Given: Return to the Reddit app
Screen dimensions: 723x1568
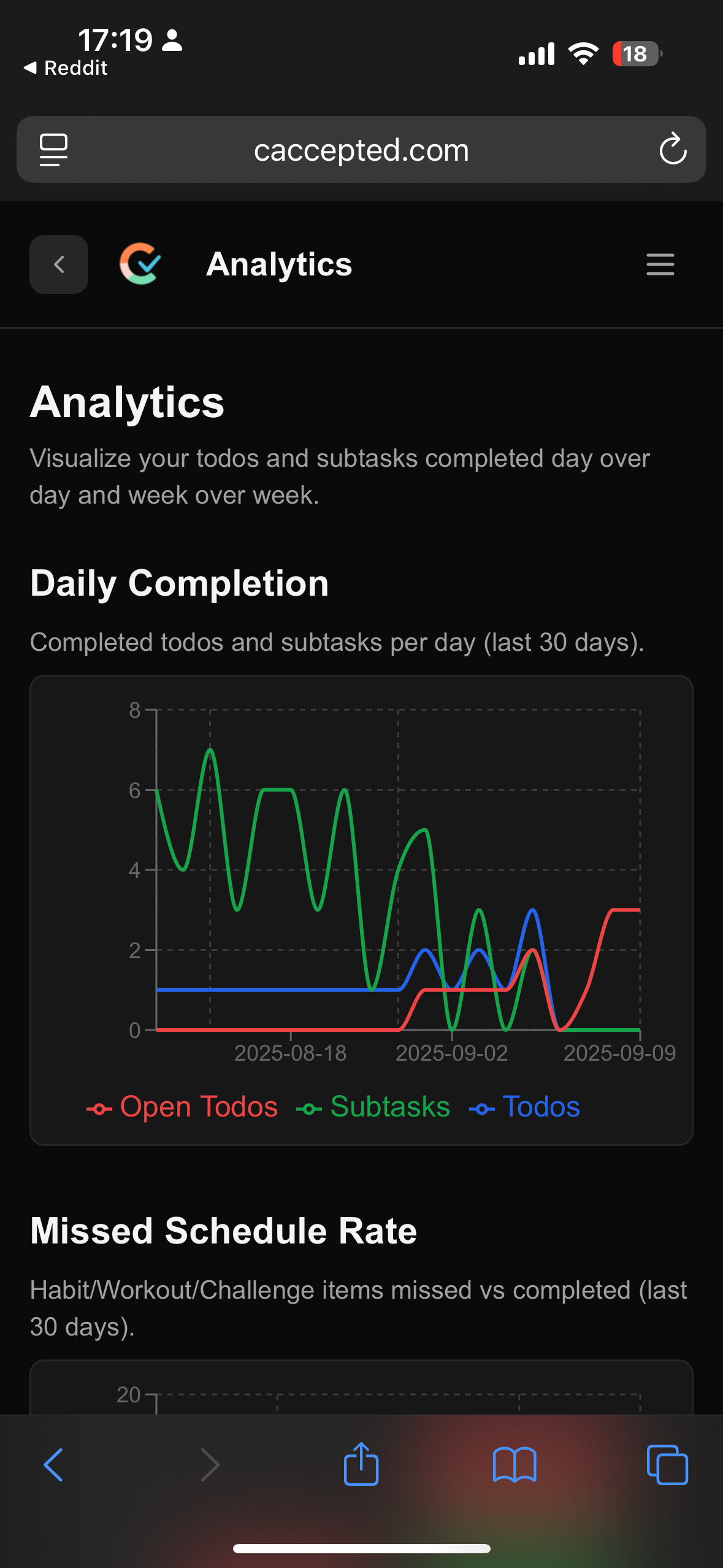Looking at the screenshot, I should pyautogui.click(x=66, y=67).
